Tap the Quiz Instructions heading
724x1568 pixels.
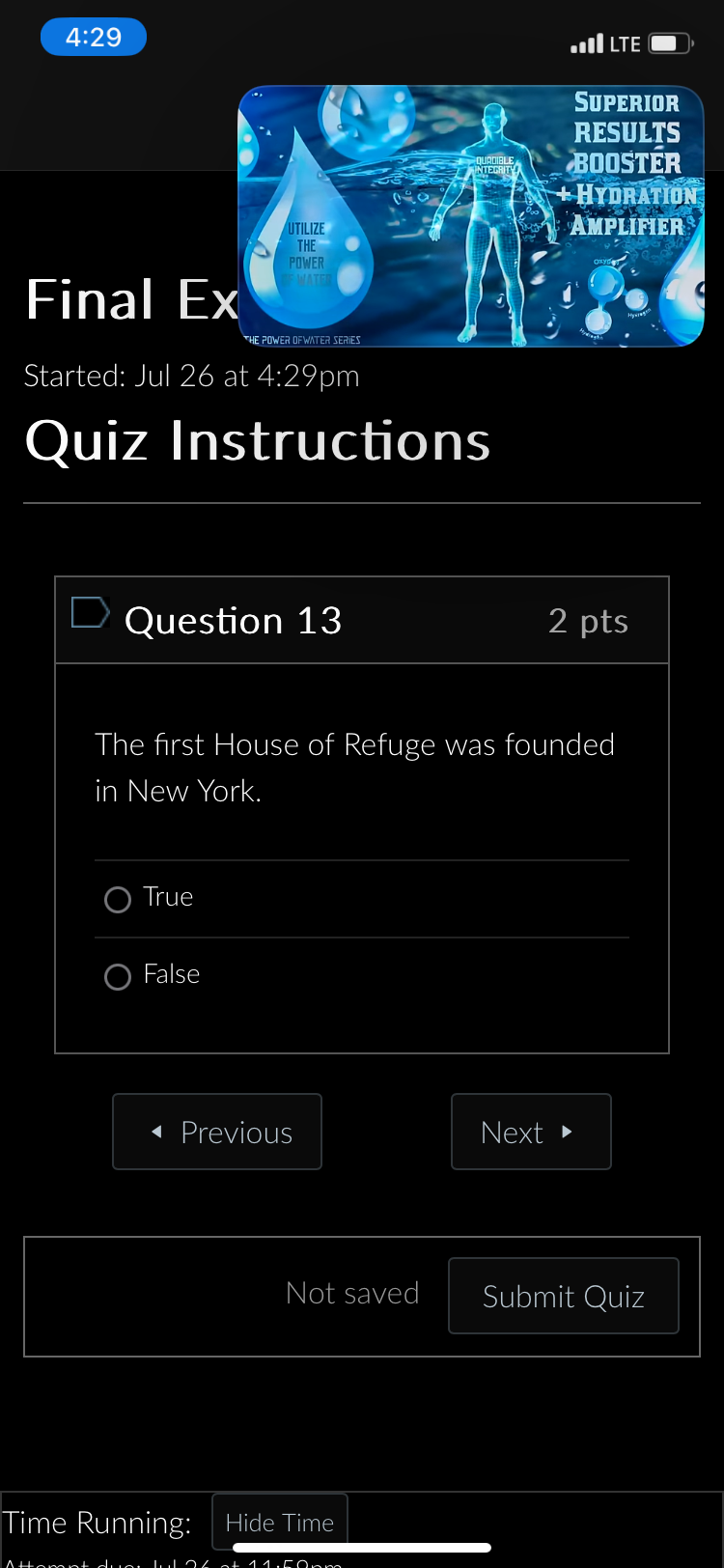258,440
